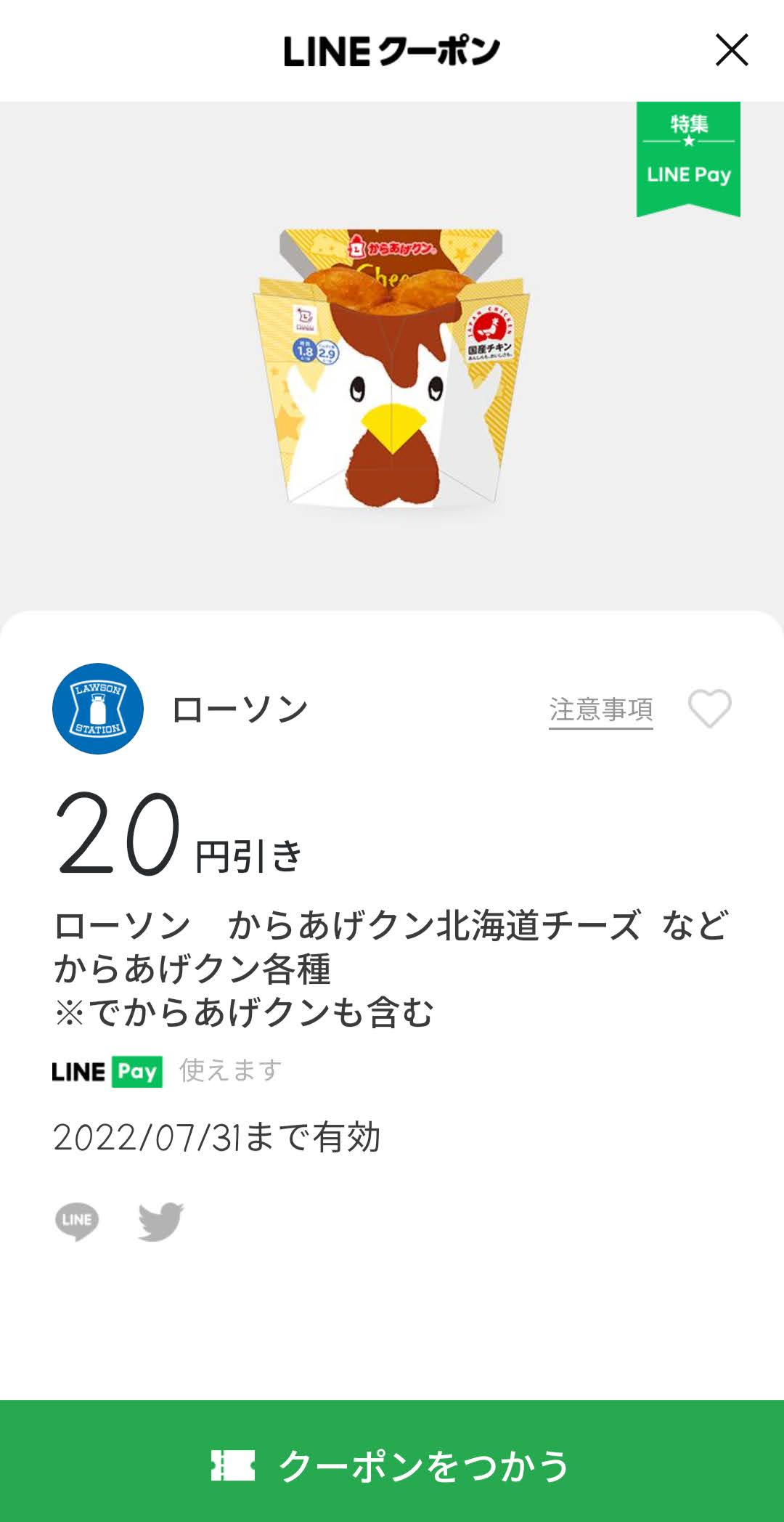This screenshot has height=1522, width=784.
Task: Open the 注意事項 notes link
Action: tap(601, 709)
